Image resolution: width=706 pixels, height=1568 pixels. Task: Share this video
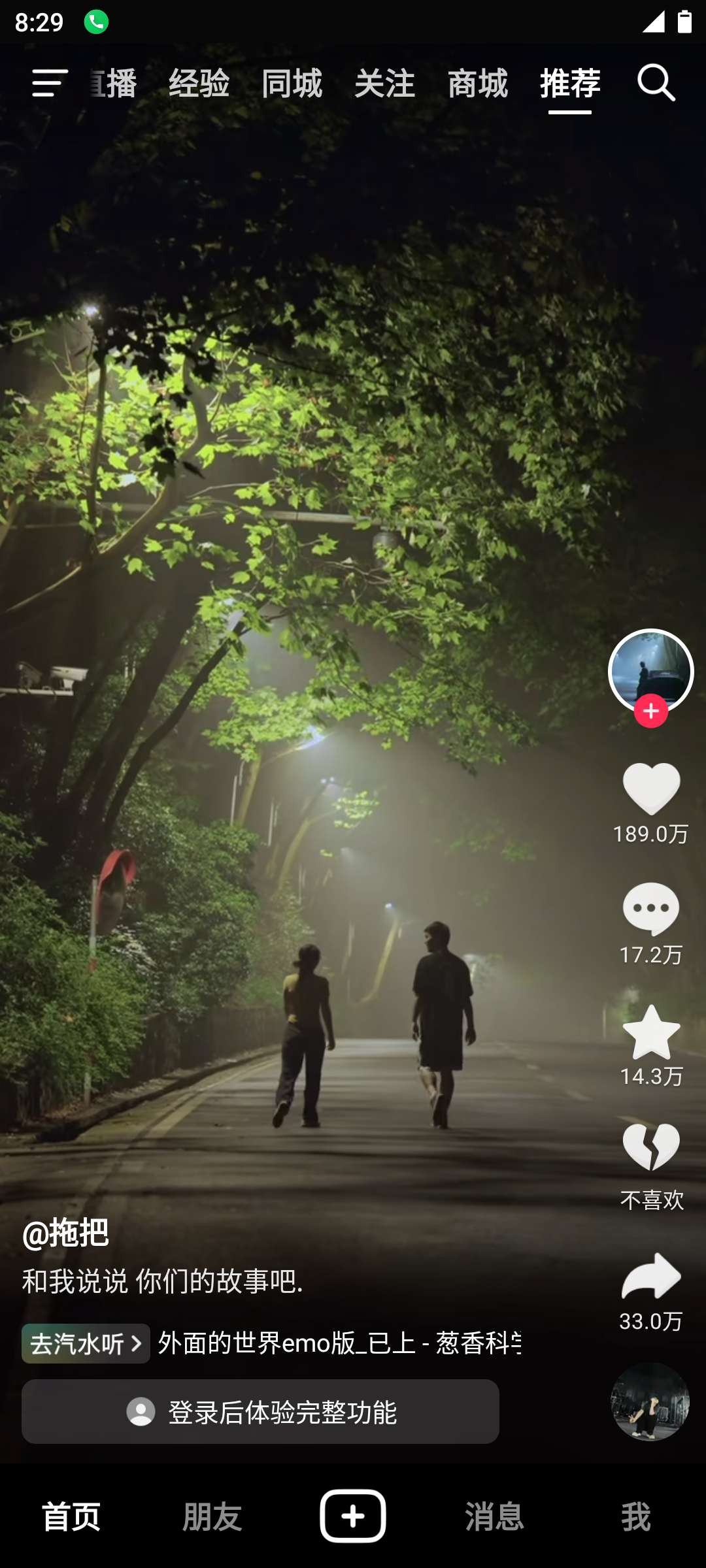651,1277
